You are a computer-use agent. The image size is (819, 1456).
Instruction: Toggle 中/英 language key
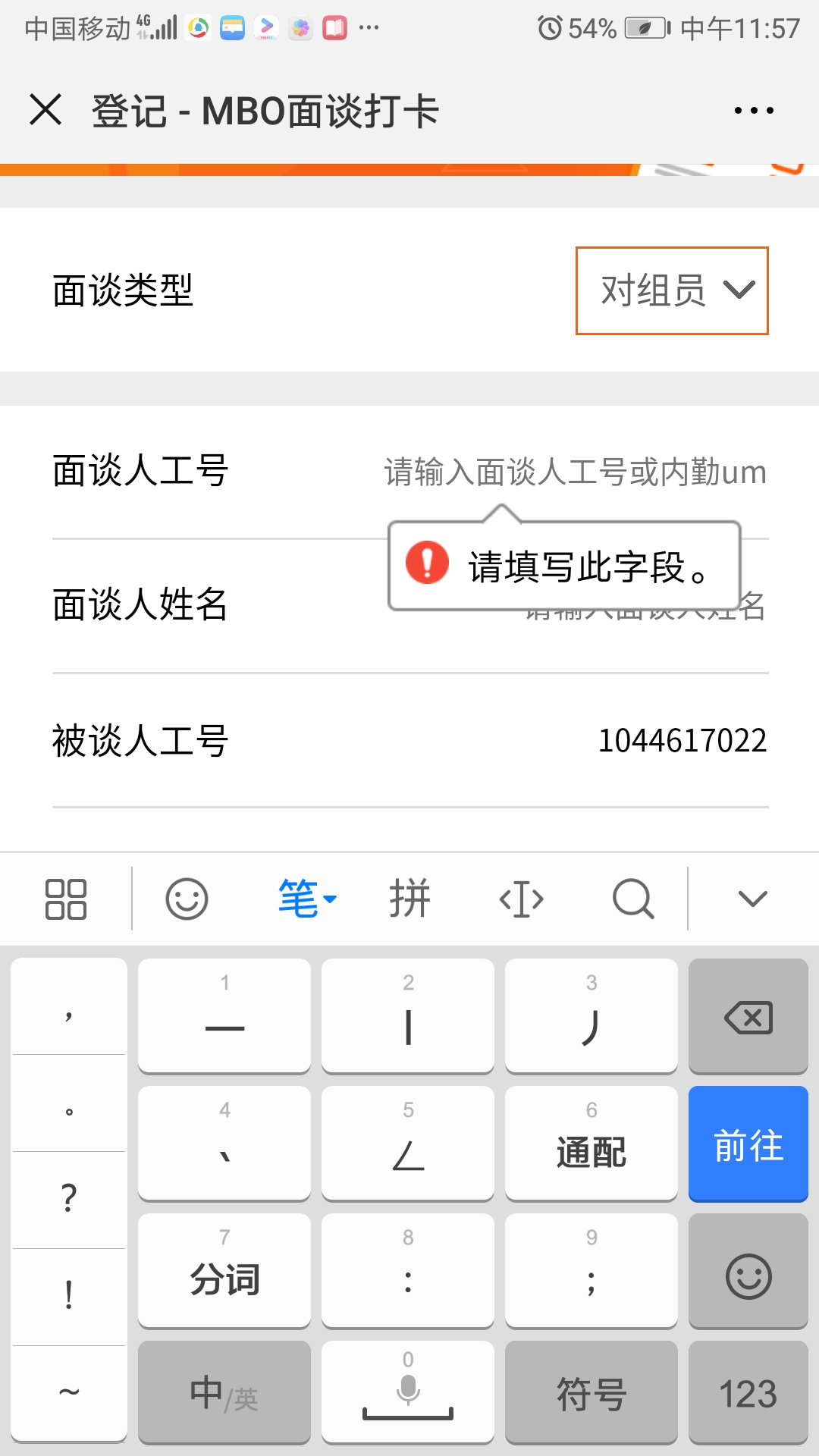click(x=224, y=1392)
